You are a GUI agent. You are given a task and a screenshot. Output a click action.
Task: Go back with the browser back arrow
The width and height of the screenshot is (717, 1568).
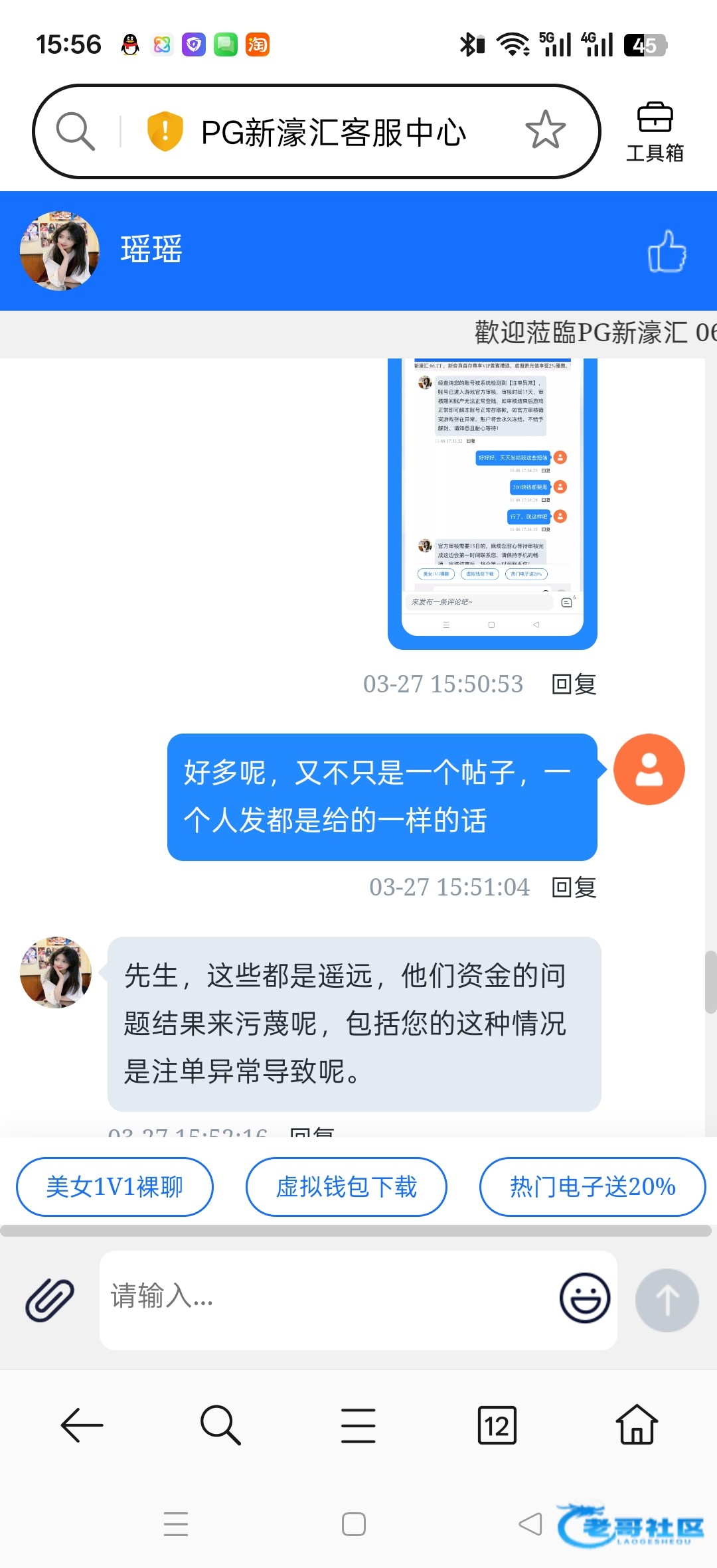(x=82, y=1425)
